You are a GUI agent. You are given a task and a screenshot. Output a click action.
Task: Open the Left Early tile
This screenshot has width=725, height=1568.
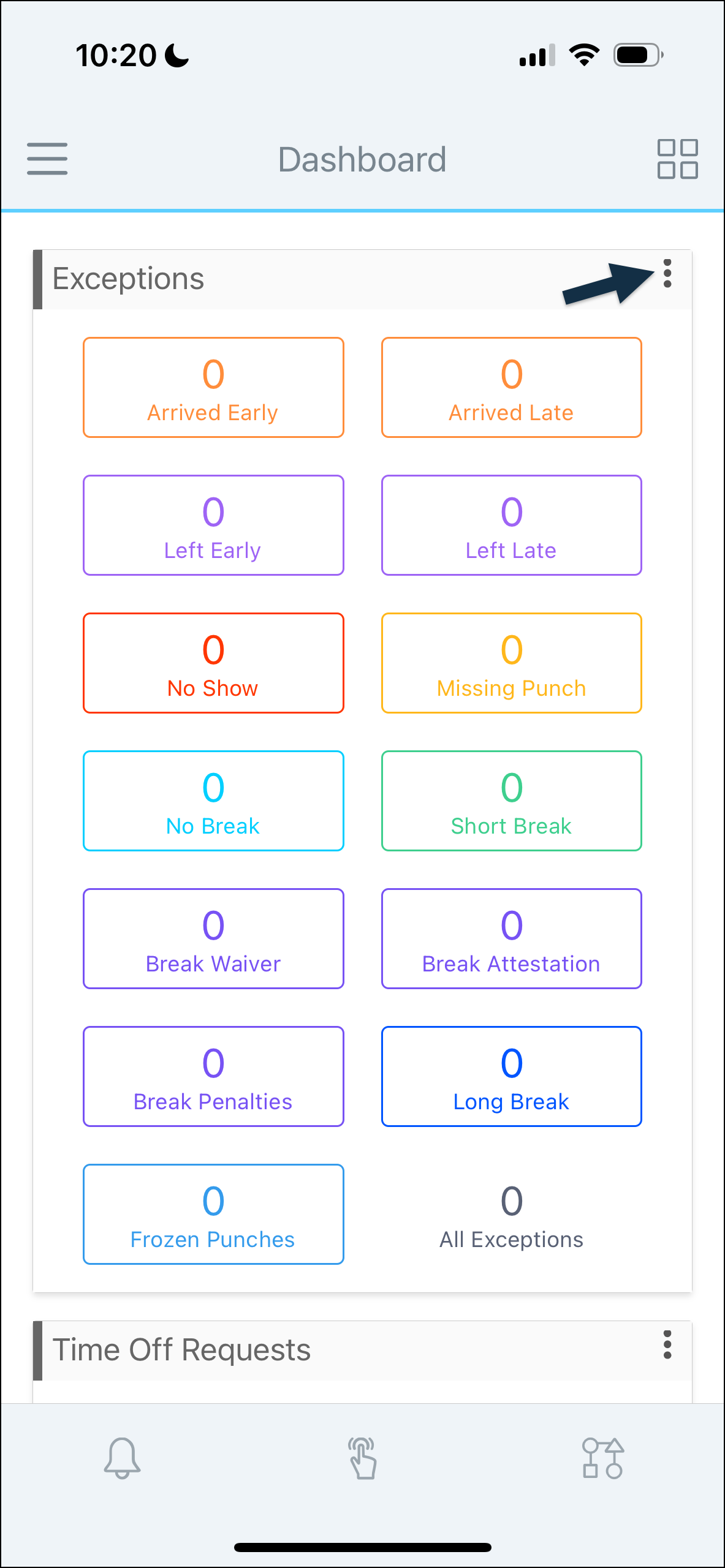(x=213, y=525)
